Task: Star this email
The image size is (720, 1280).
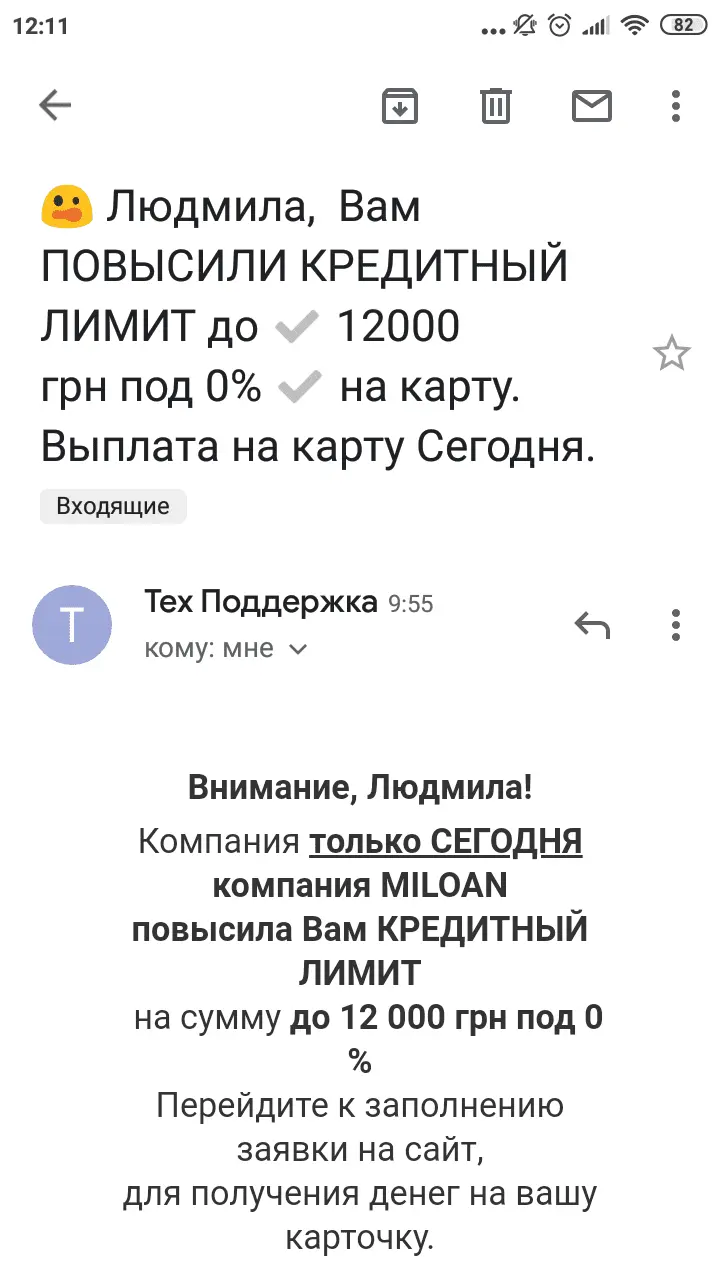Action: point(671,353)
